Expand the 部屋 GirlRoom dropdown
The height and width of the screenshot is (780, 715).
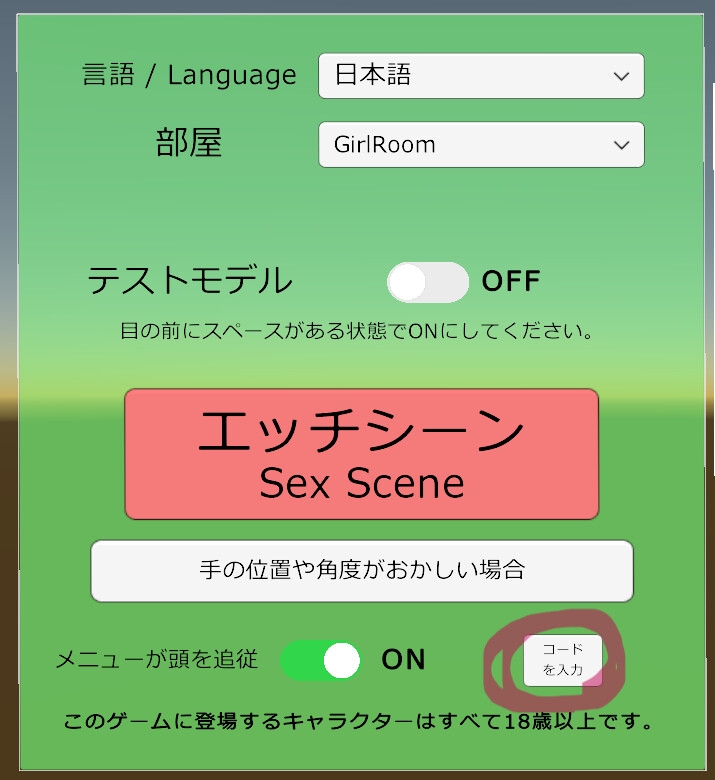coord(481,144)
